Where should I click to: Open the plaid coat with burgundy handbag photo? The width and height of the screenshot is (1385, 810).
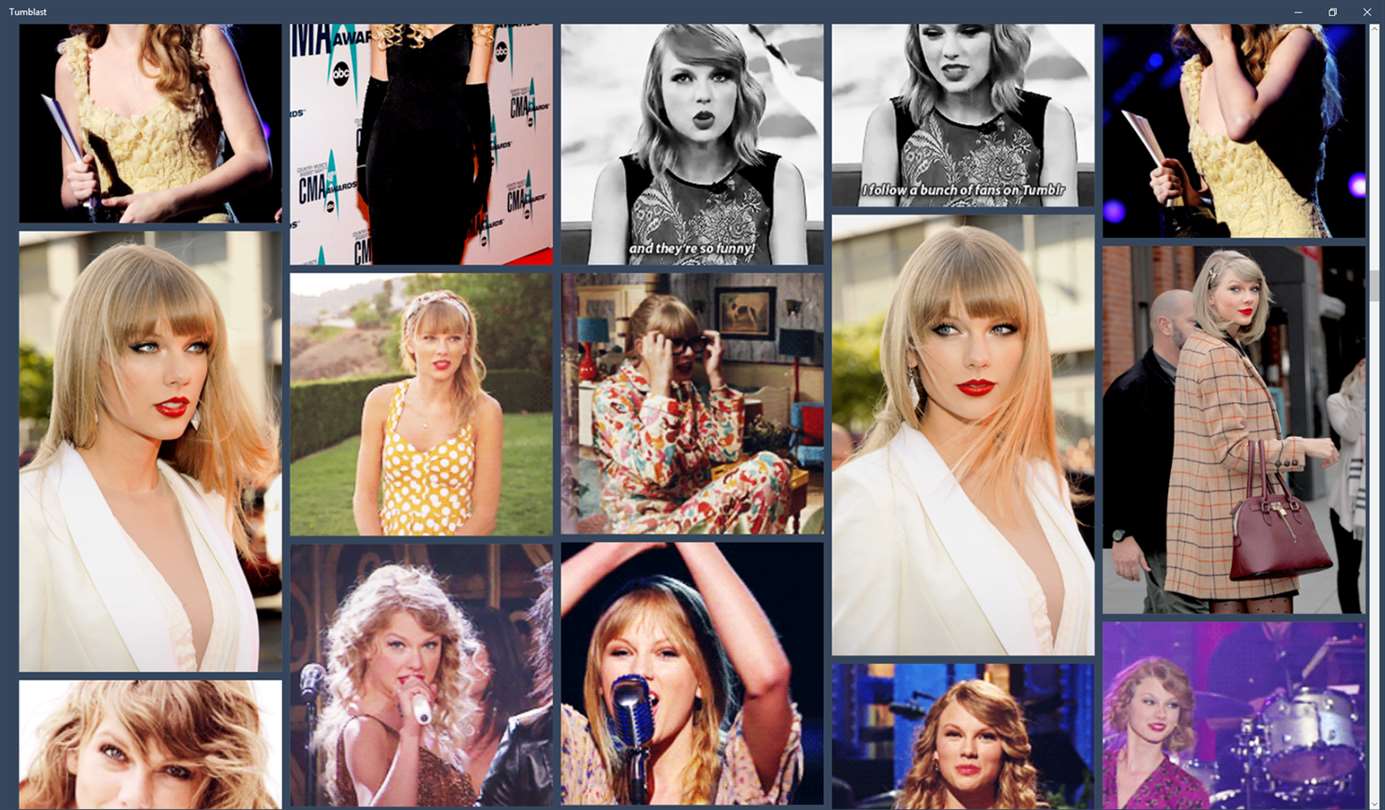(x=1234, y=429)
